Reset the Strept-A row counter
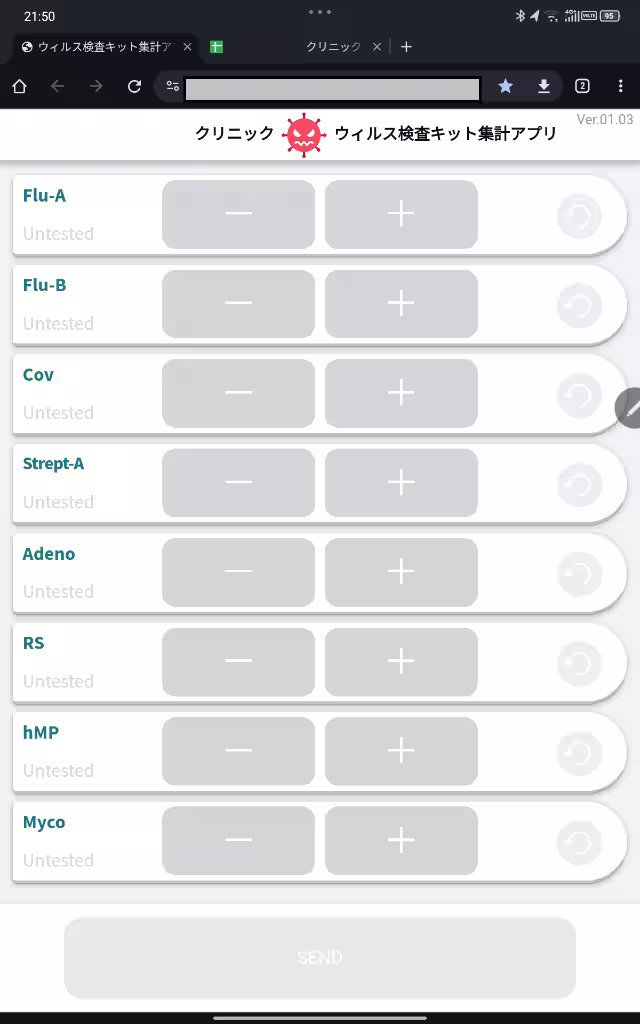640x1024 pixels. point(579,485)
